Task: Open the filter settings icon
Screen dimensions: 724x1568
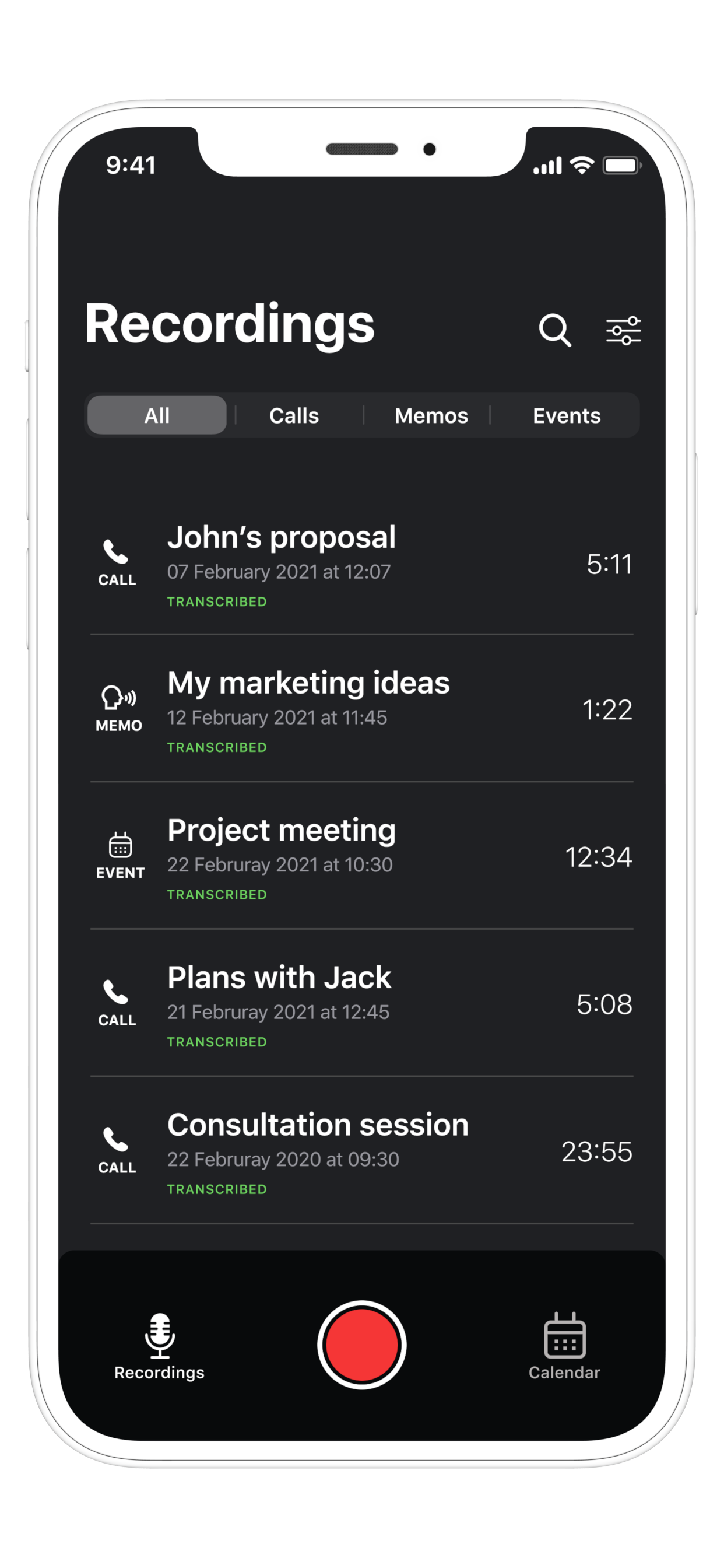Action: (623, 331)
